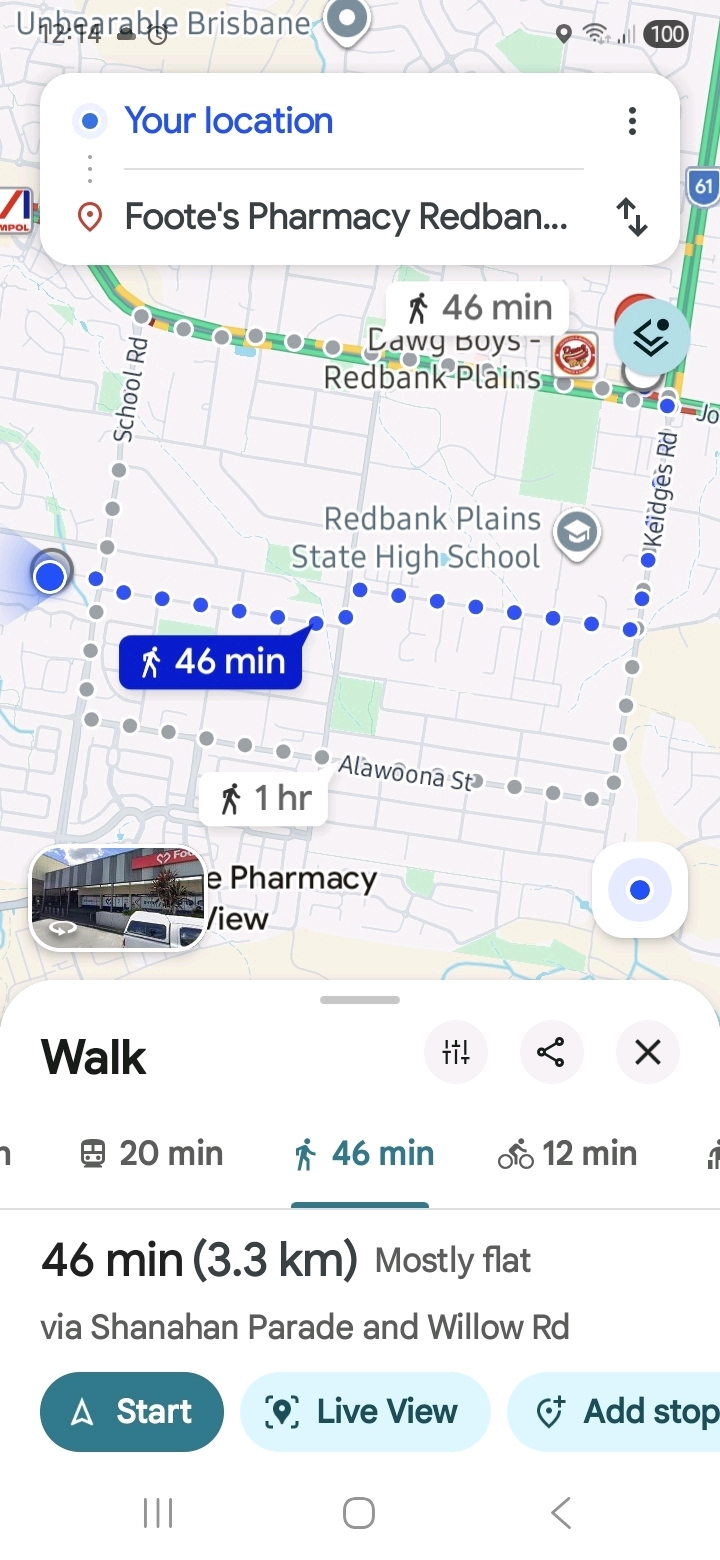Switch to cycling 12 min tab
Viewport: 720px width, 1560px height.
(567, 1154)
